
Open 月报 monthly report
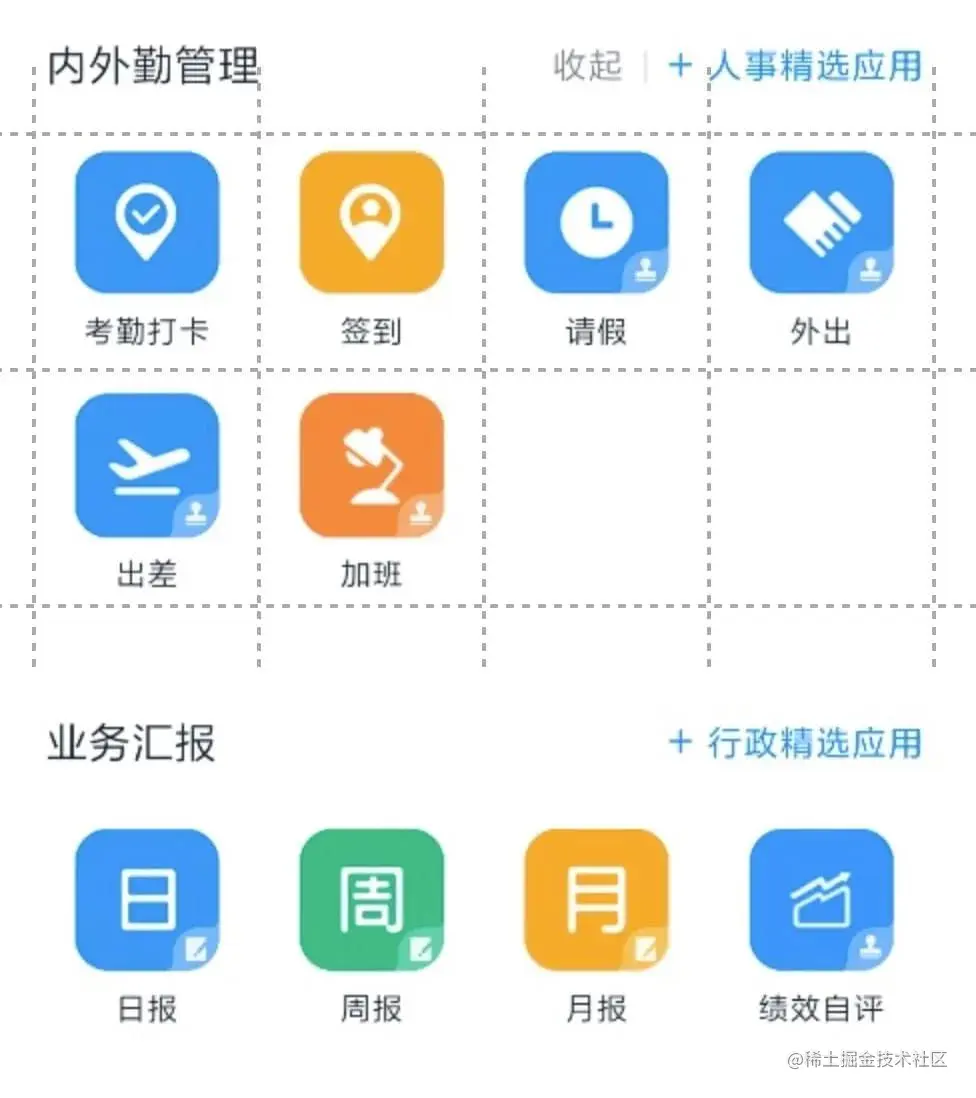[x=596, y=900]
